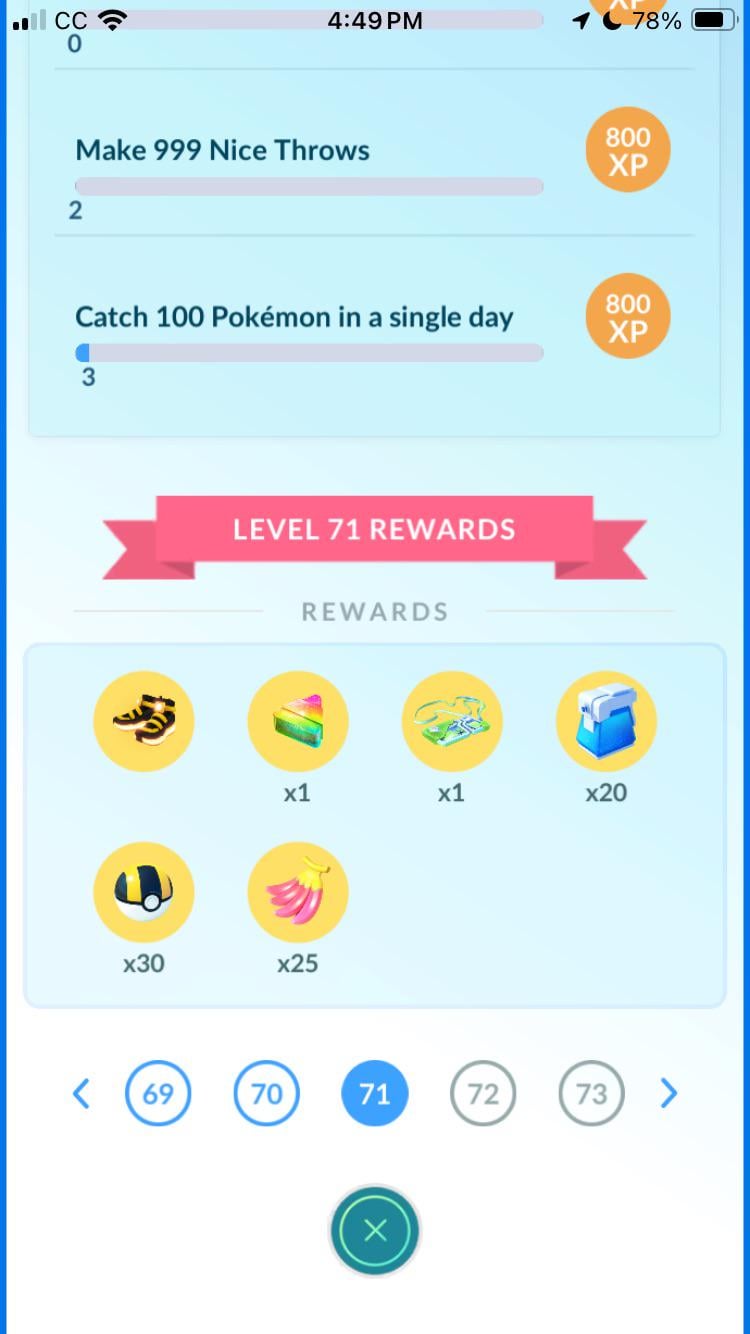The image size is (750, 1334).
Task: Select level 69 rewards
Action: pyautogui.click(x=158, y=1094)
